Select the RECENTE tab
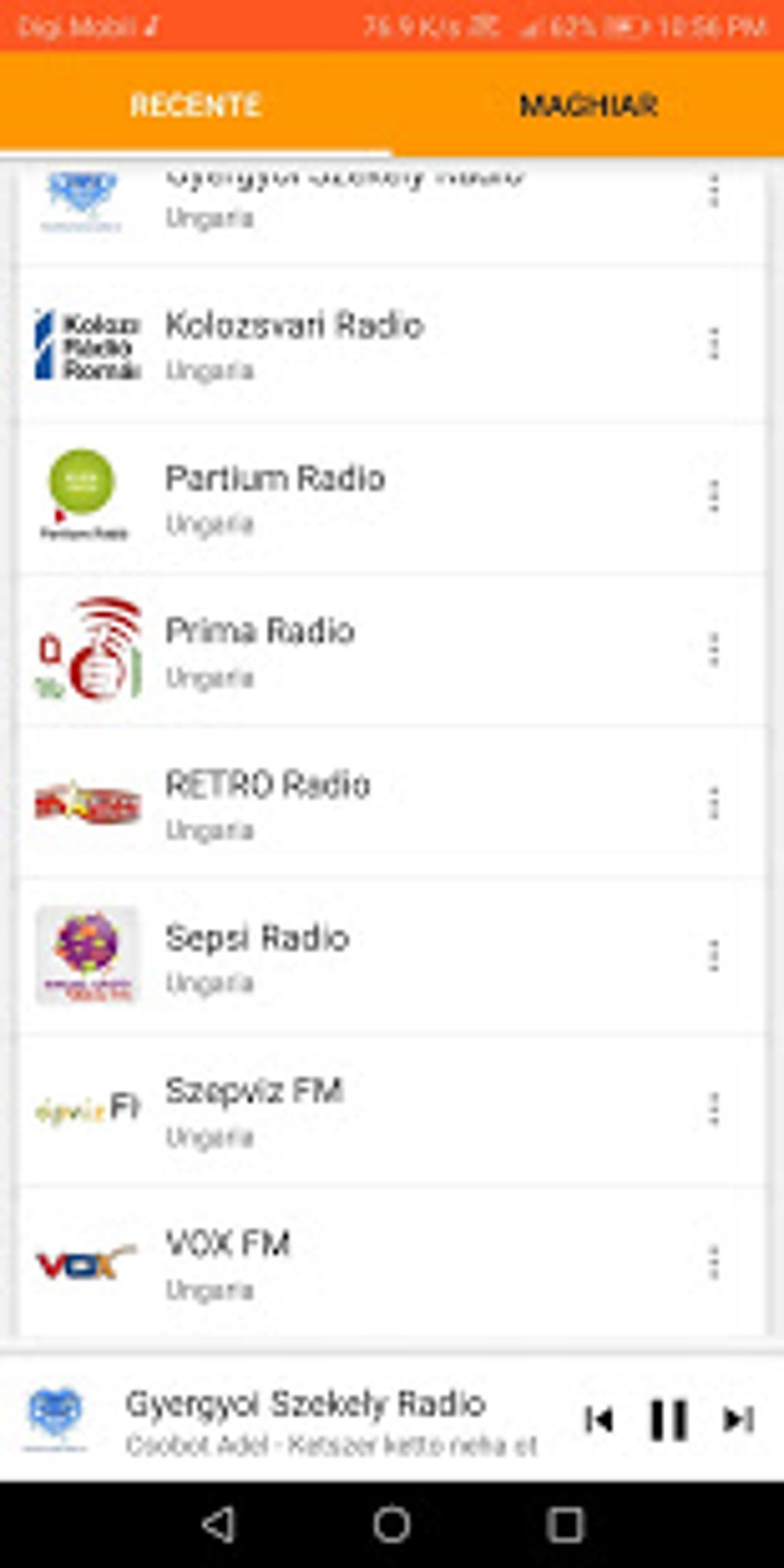The image size is (784, 1568). (195, 105)
